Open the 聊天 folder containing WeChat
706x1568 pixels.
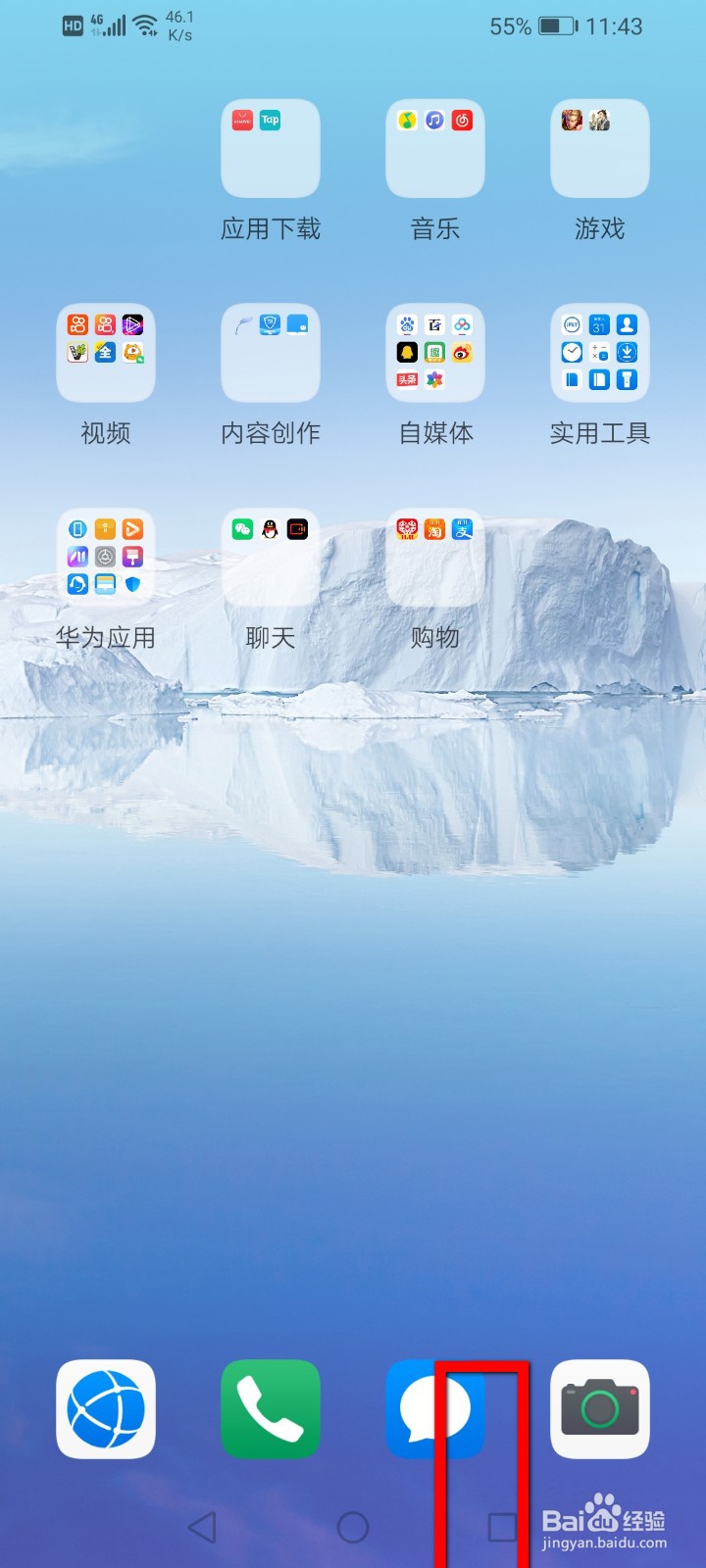point(271,557)
